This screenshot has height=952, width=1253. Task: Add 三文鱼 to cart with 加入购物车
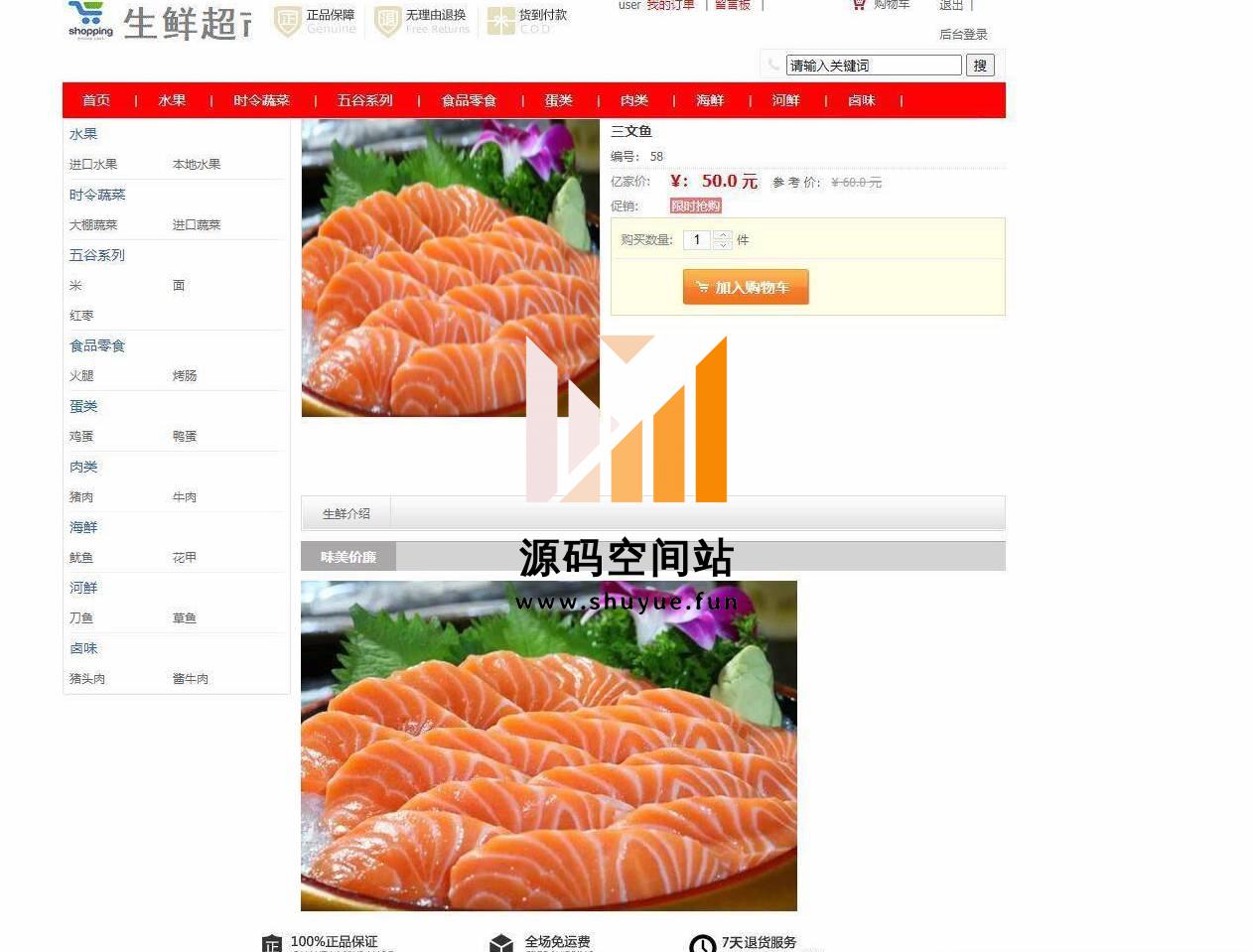[746, 287]
